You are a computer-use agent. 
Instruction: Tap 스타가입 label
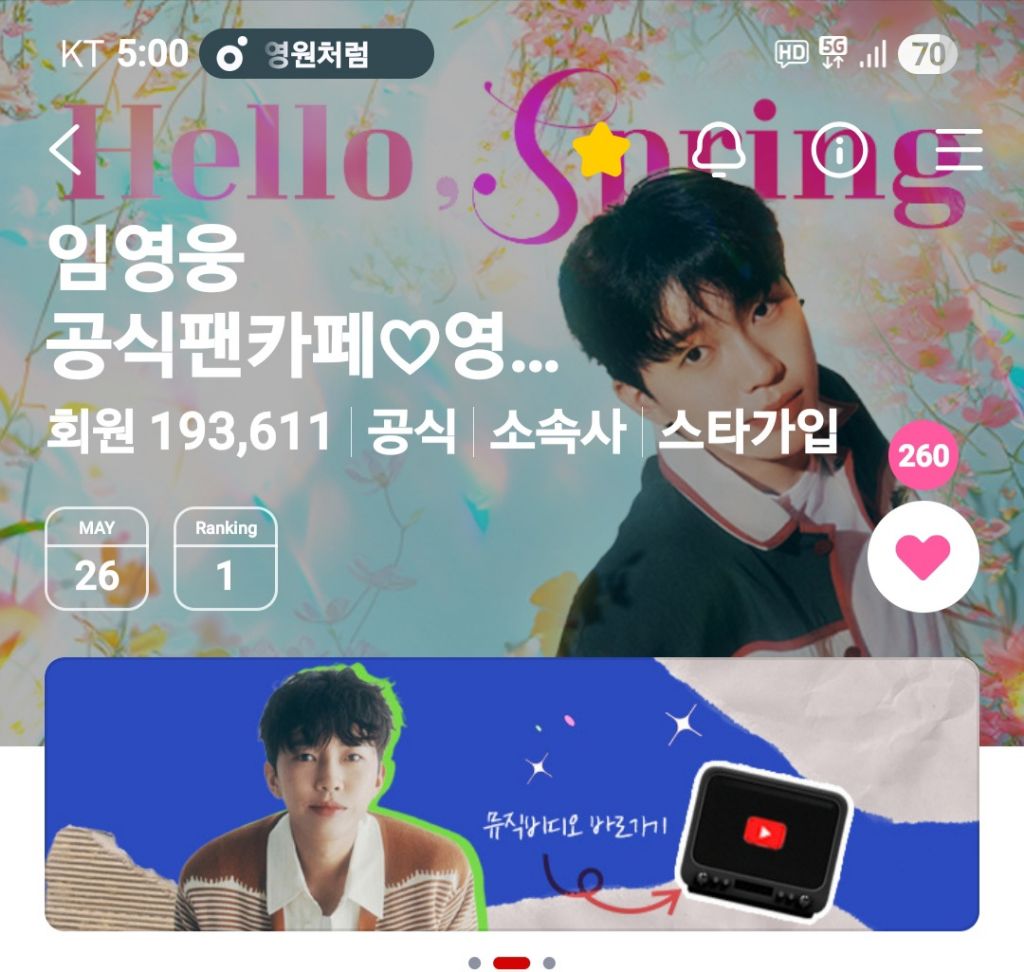[748, 431]
